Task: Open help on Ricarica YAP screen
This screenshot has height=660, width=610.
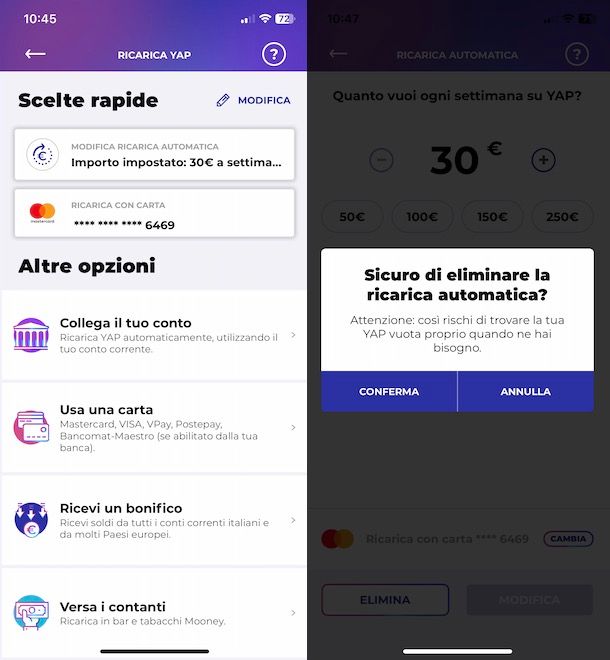Action: pyautogui.click(x=273, y=54)
